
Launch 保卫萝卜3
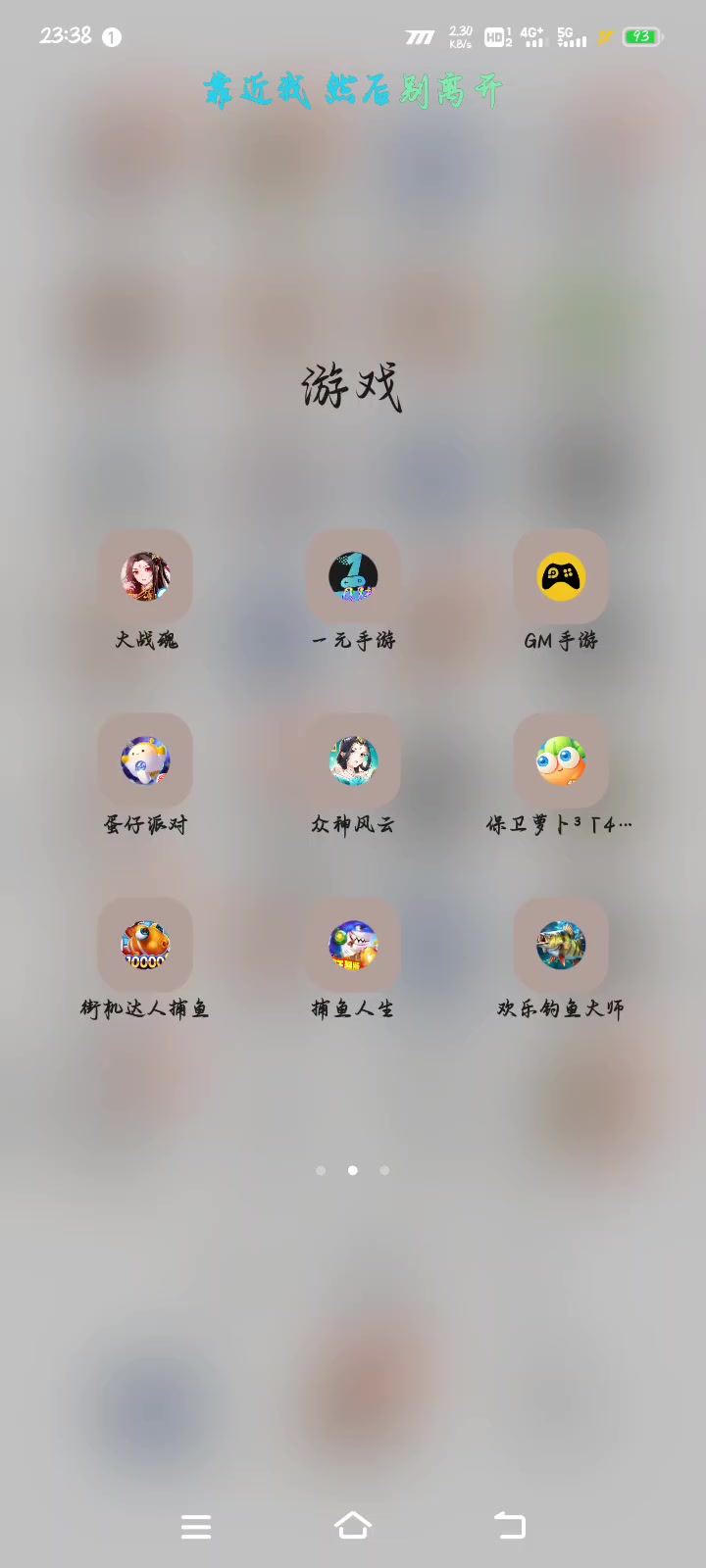[561, 760]
